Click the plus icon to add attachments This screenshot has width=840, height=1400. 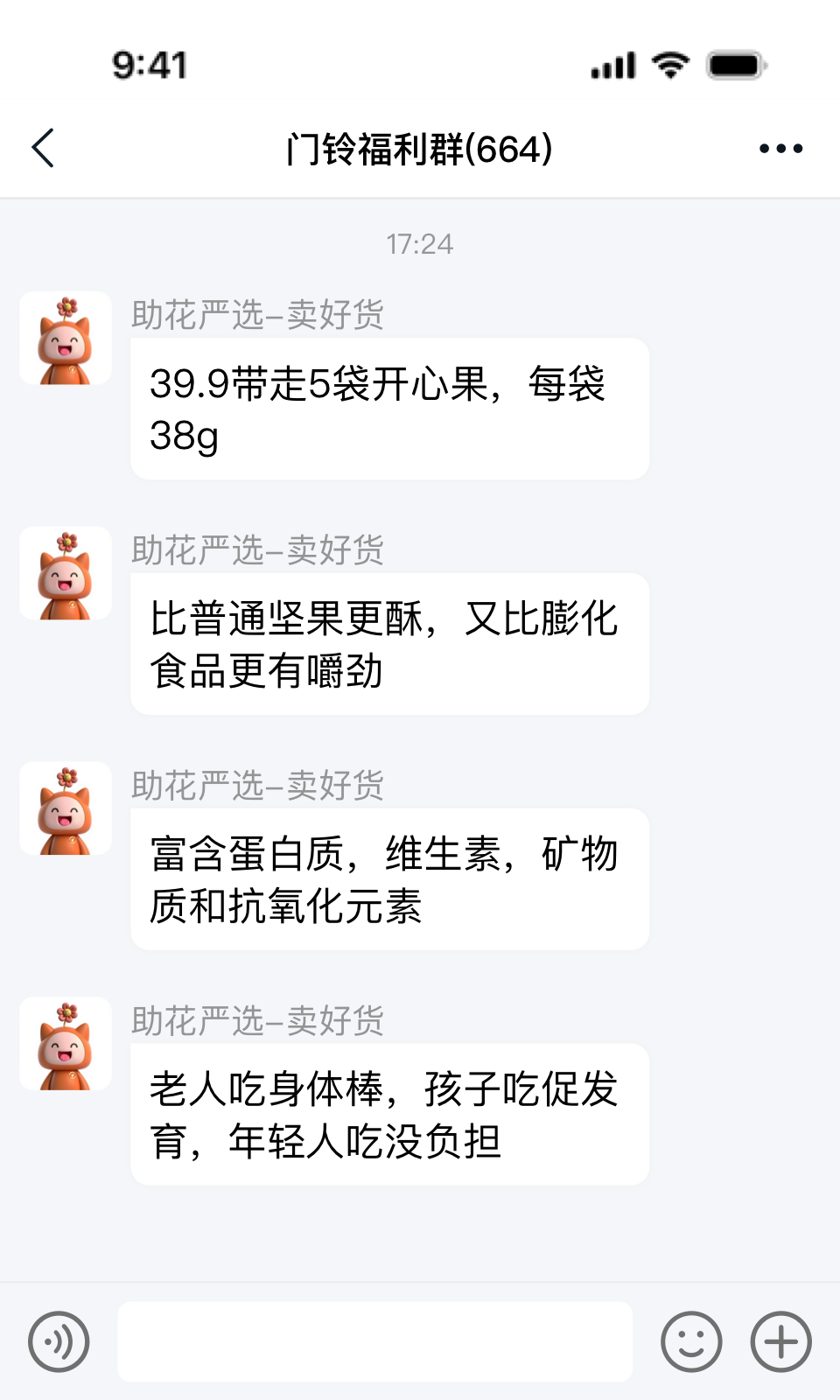[x=780, y=1341]
